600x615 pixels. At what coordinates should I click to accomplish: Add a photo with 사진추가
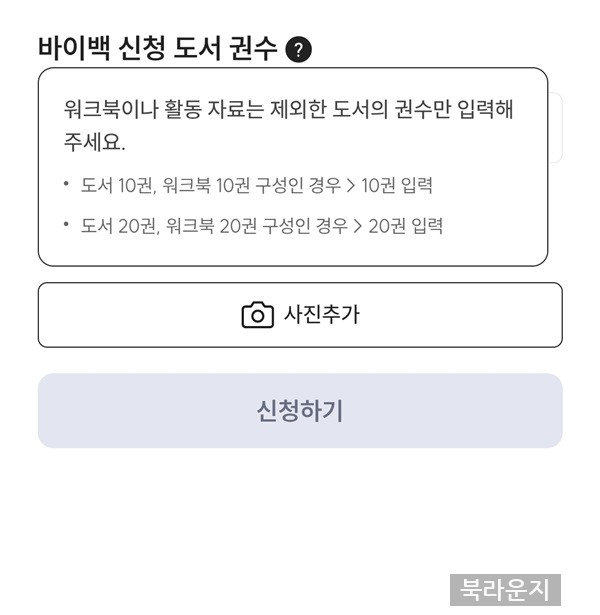(x=300, y=315)
